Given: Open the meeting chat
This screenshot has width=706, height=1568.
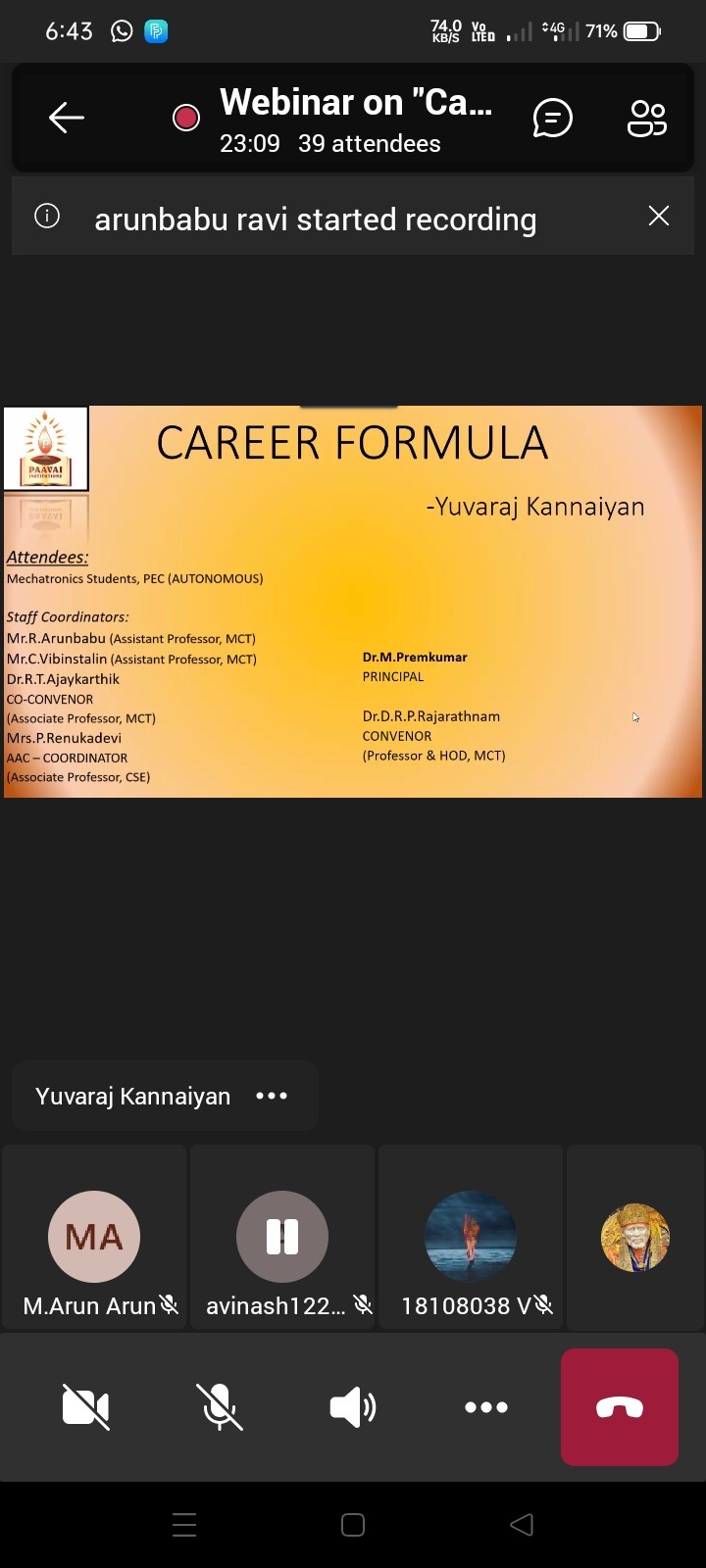Looking at the screenshot, I should tap(552, 119).
